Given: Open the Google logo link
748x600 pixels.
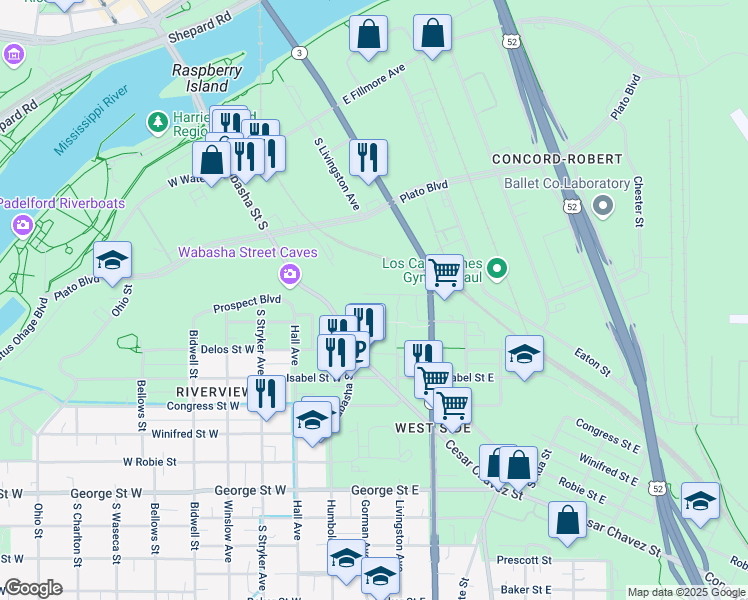Looking at the screenshot, I should click(32, 588).
